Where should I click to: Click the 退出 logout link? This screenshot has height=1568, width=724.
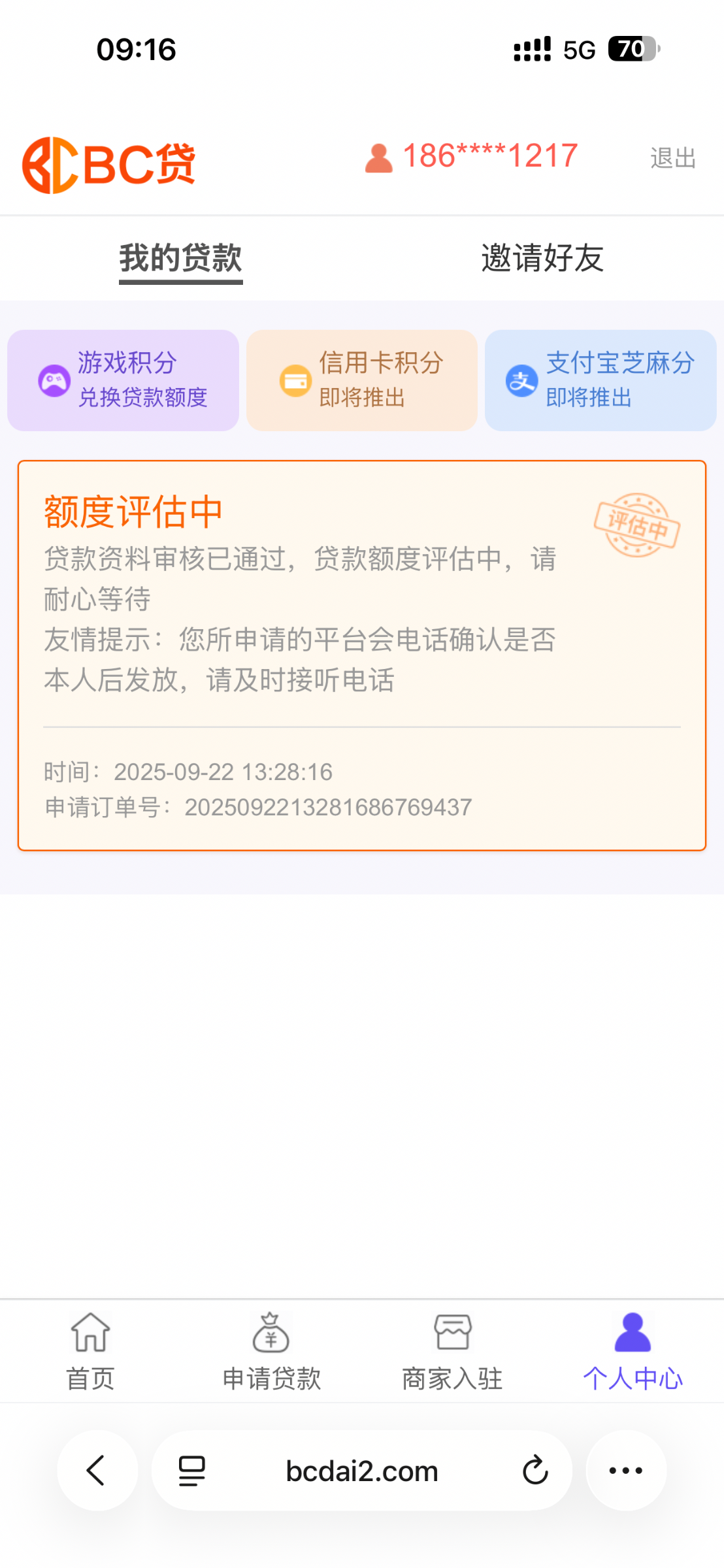[x=672, y=157]
